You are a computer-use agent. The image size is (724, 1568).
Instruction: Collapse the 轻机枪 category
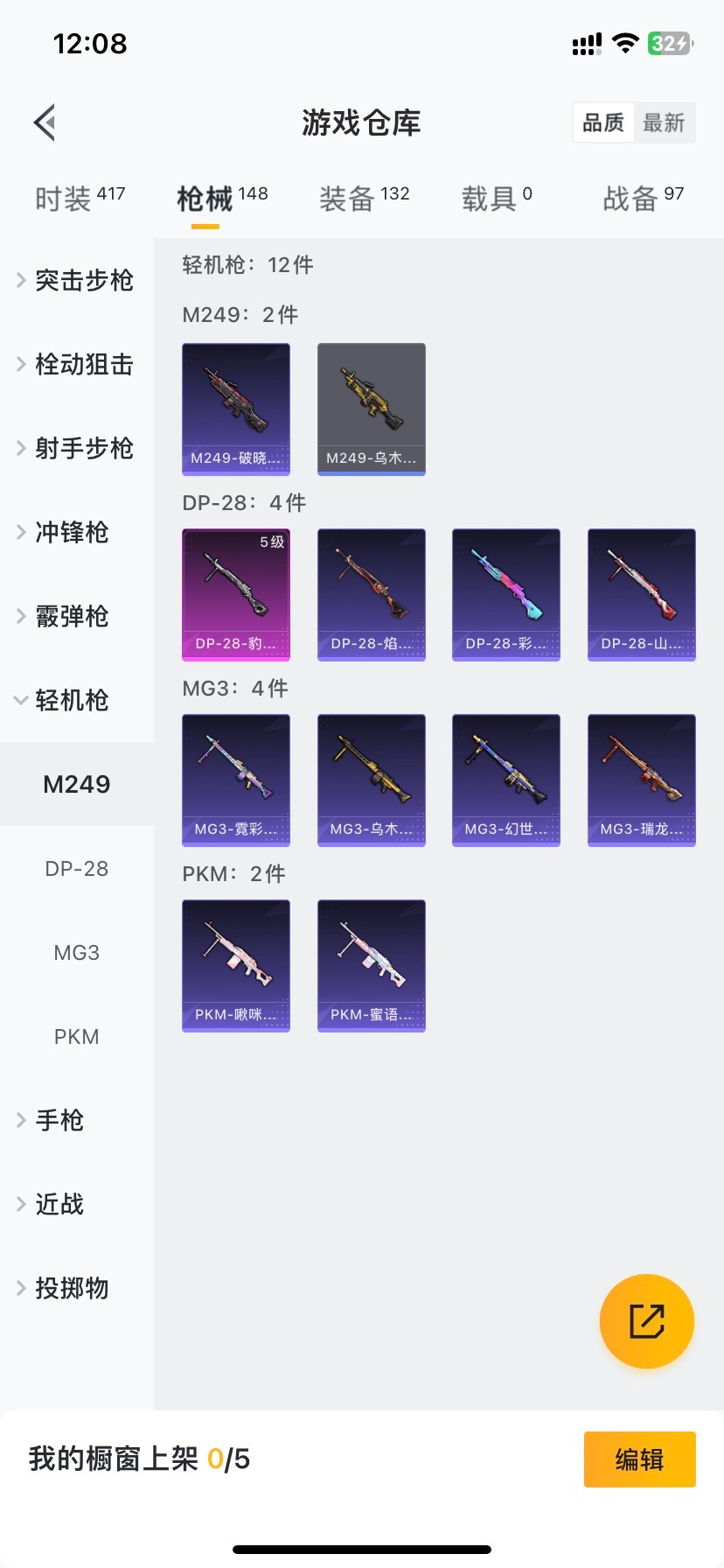pos(72,700)
